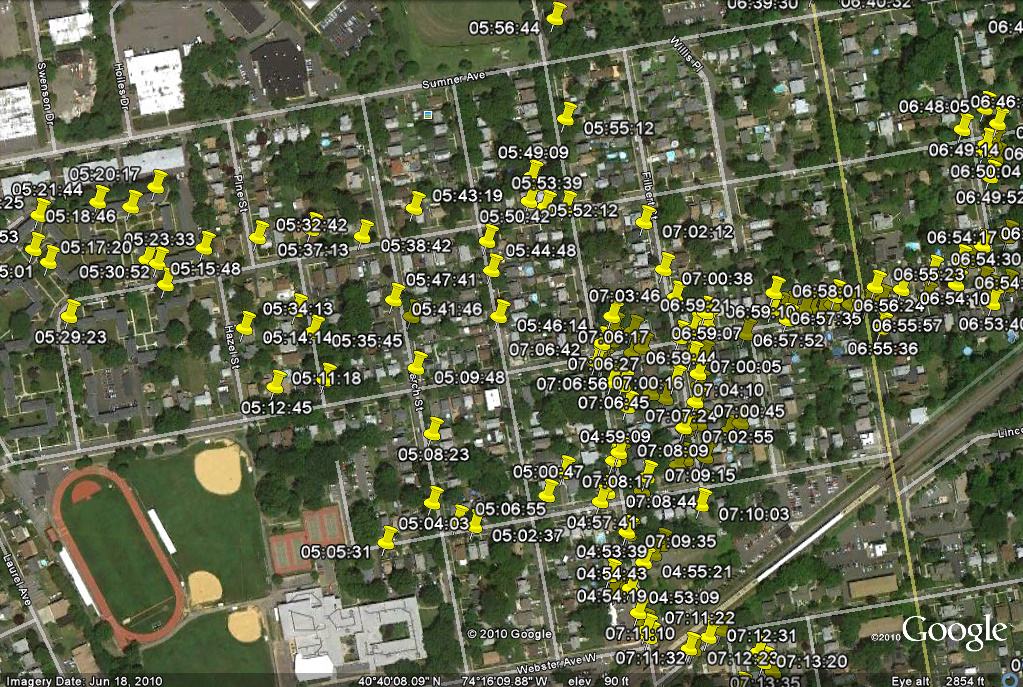Select the 05:38:42 placemark
This screenshot has height=687, width=1023.
click(x=364, y=232)
